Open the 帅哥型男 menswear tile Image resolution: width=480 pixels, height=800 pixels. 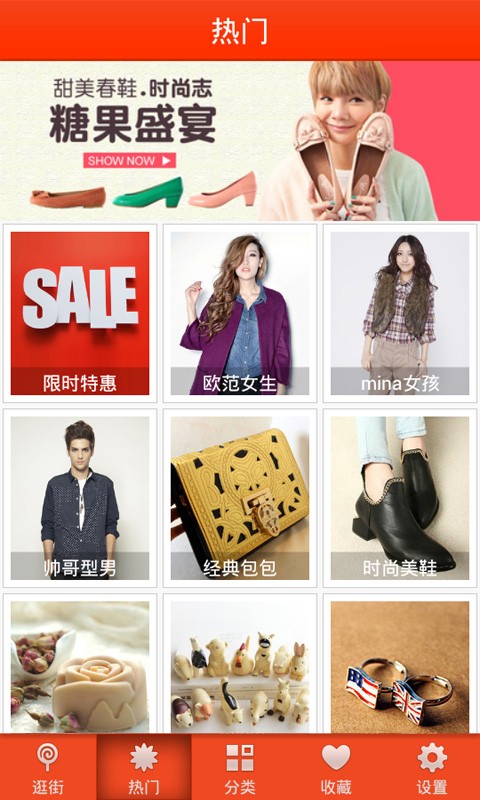pos(80,498)
